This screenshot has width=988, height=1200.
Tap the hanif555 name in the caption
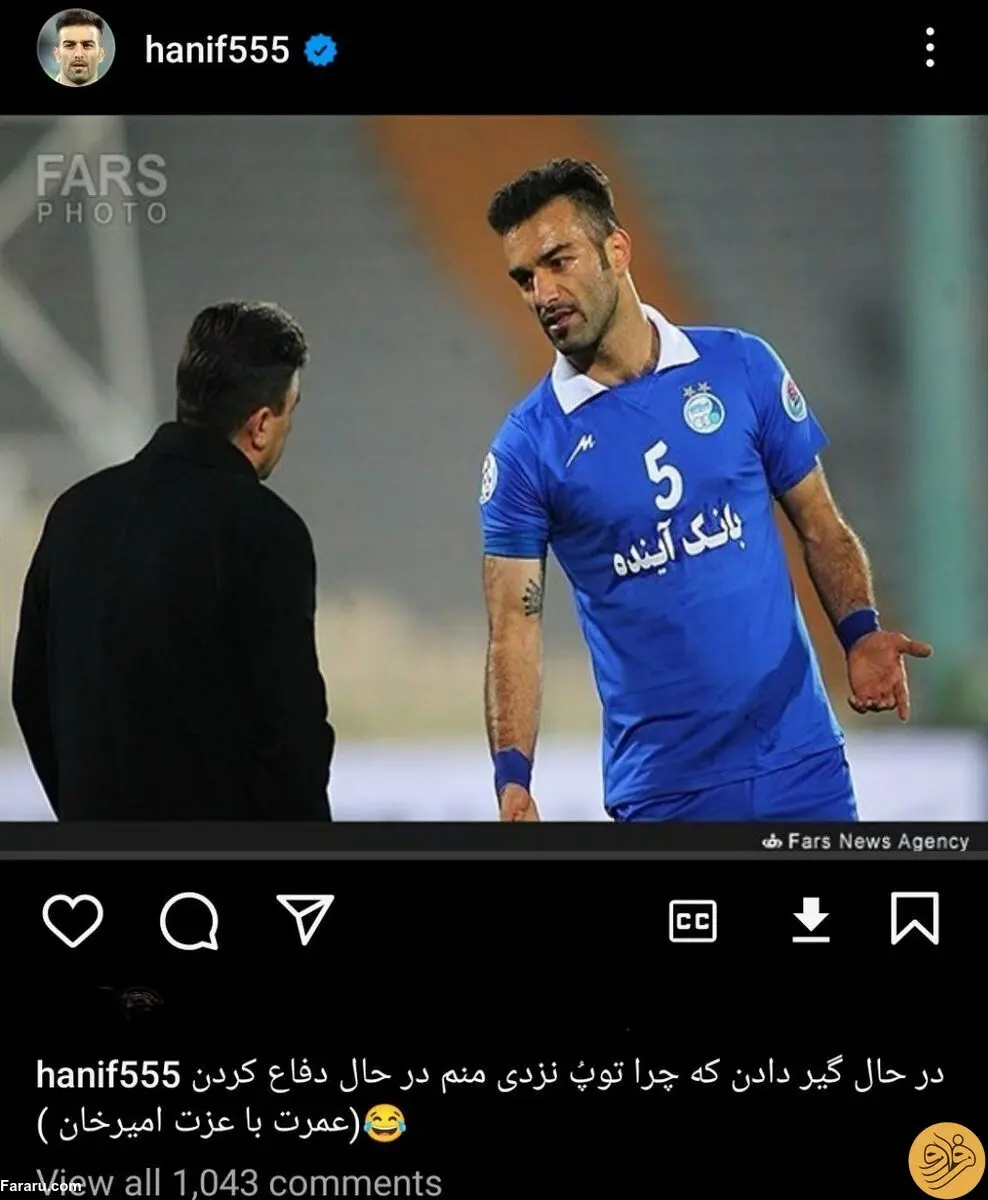tap(108, 1076)
